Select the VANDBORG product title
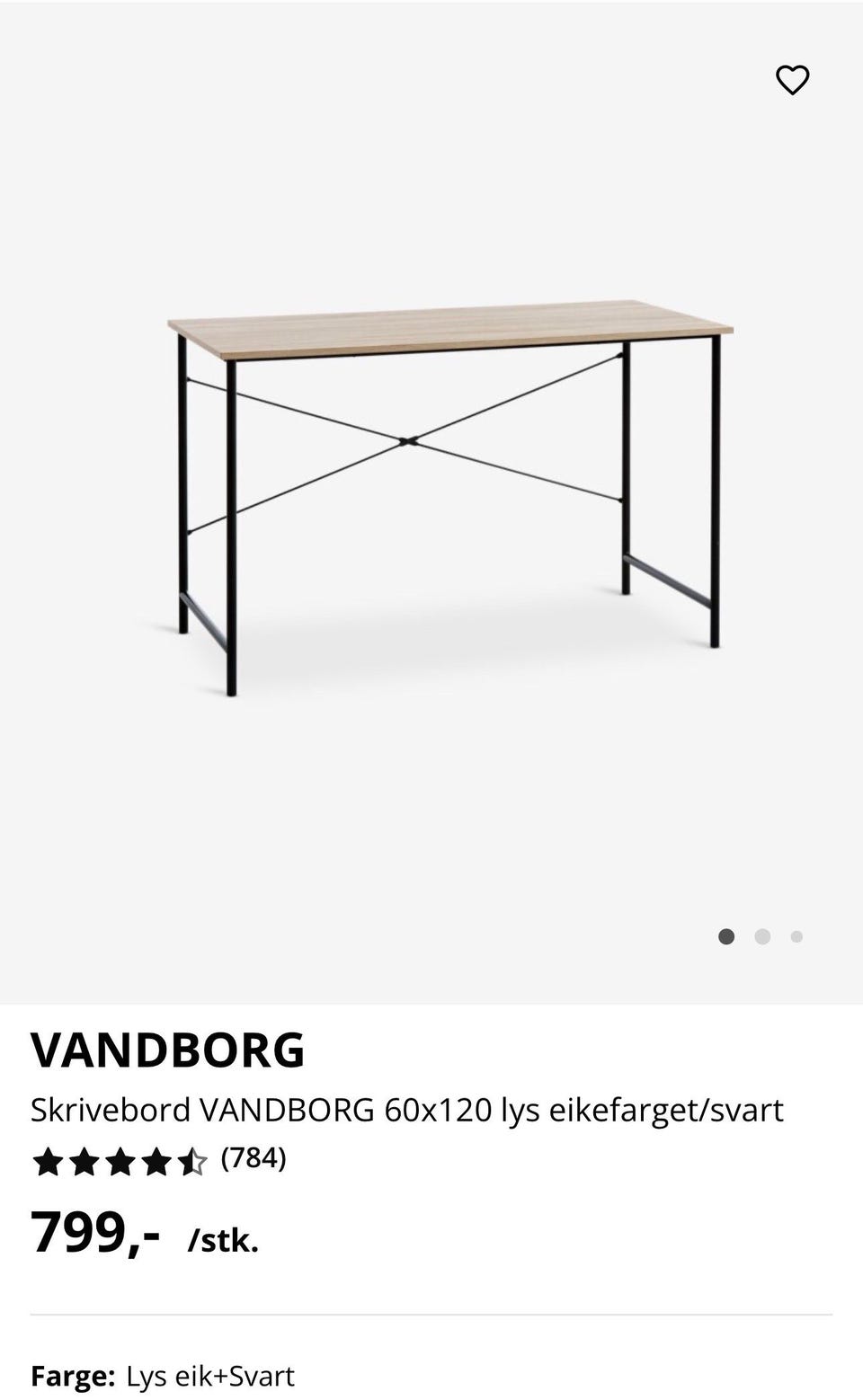This screenshot has height=1400, width=863. (x=166, y=1051)
